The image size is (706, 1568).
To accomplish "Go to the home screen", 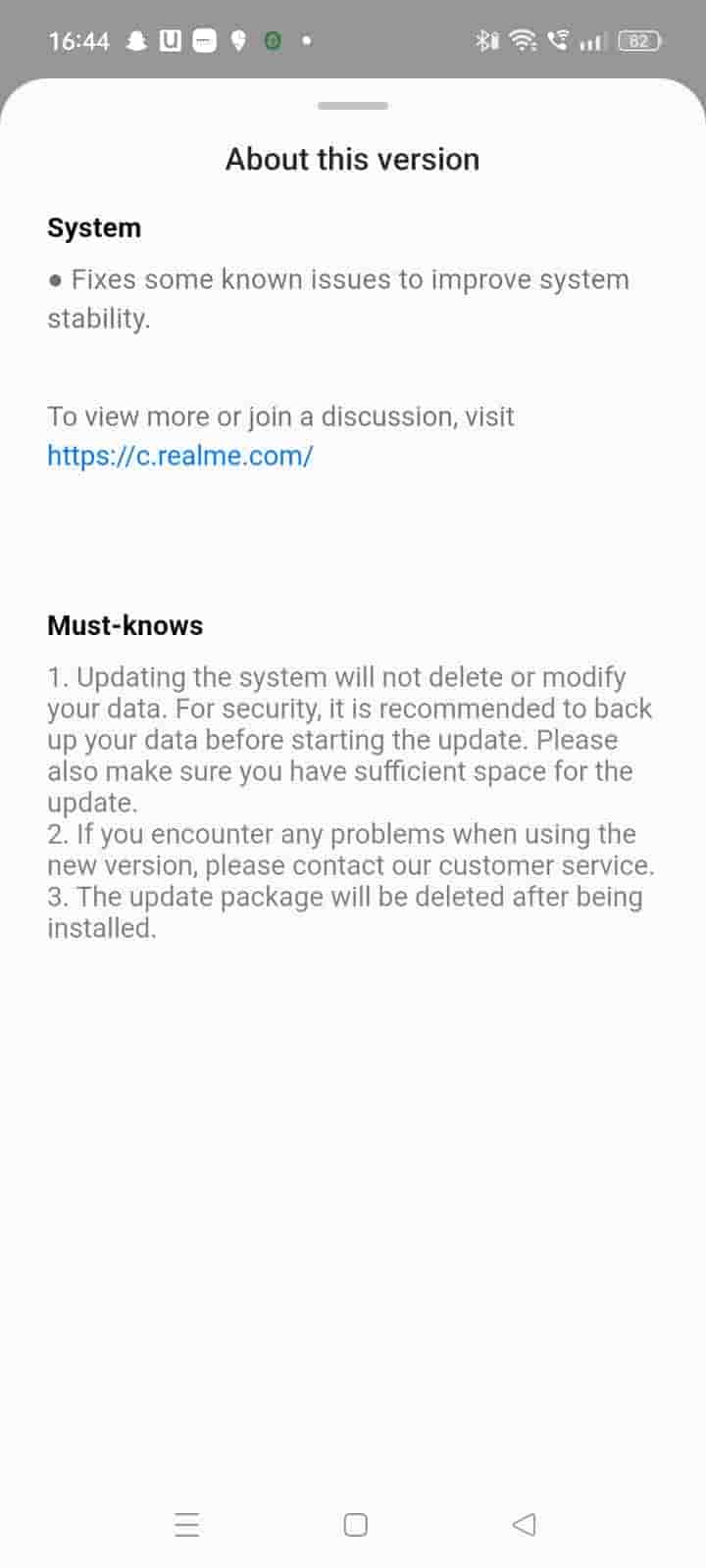I will point(355,1524).
